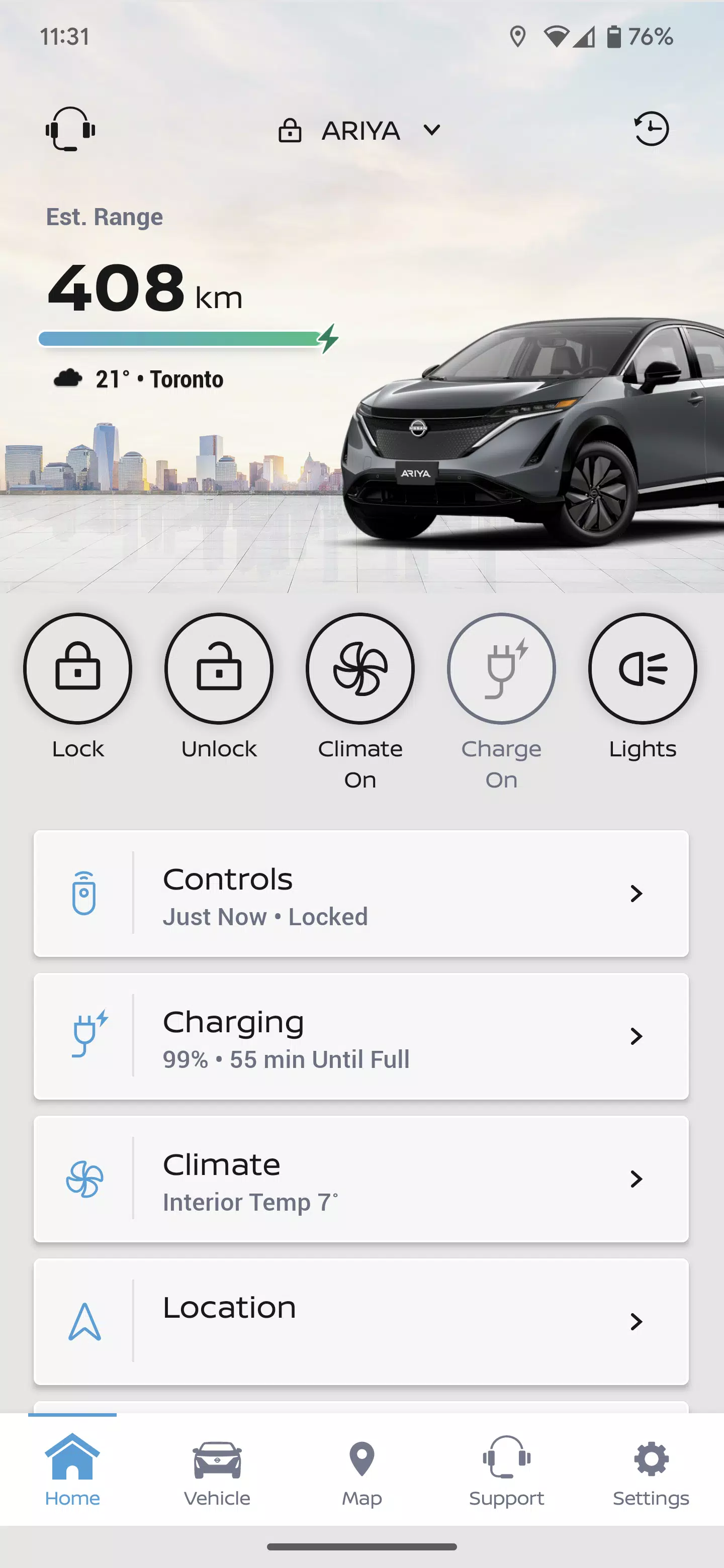Viewport: 724px width, 1568px height.
Task: Activate the Lights button
Action: point(643,668)
